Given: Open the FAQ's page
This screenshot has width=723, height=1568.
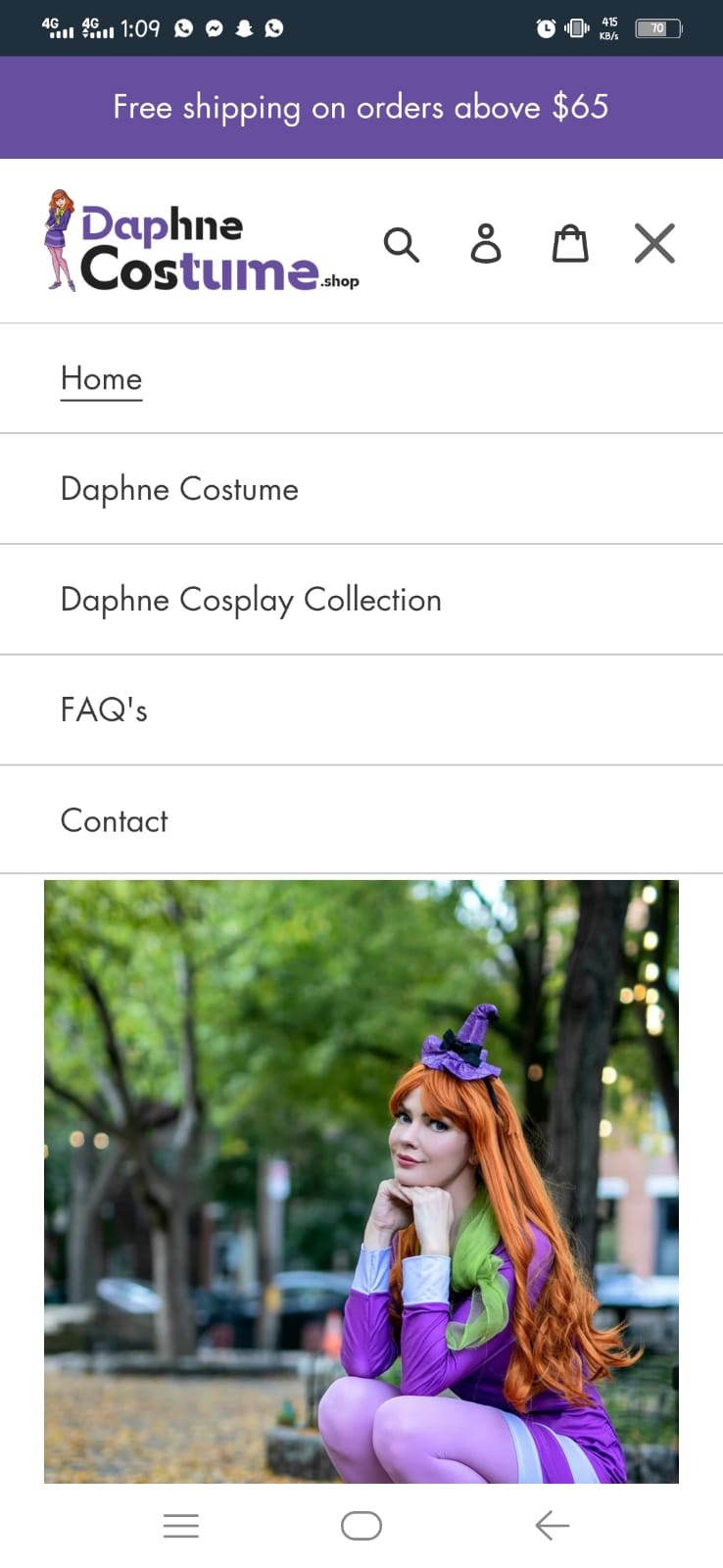Looking at the screenshot, I should point(104,710).
